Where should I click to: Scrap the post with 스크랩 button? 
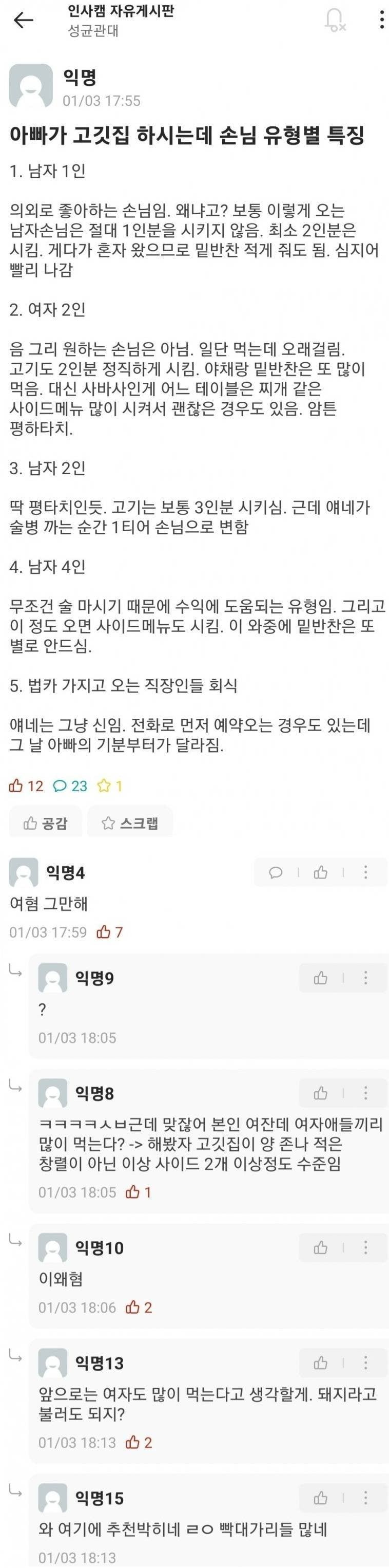pyautogui.click(x=130, y=824)
